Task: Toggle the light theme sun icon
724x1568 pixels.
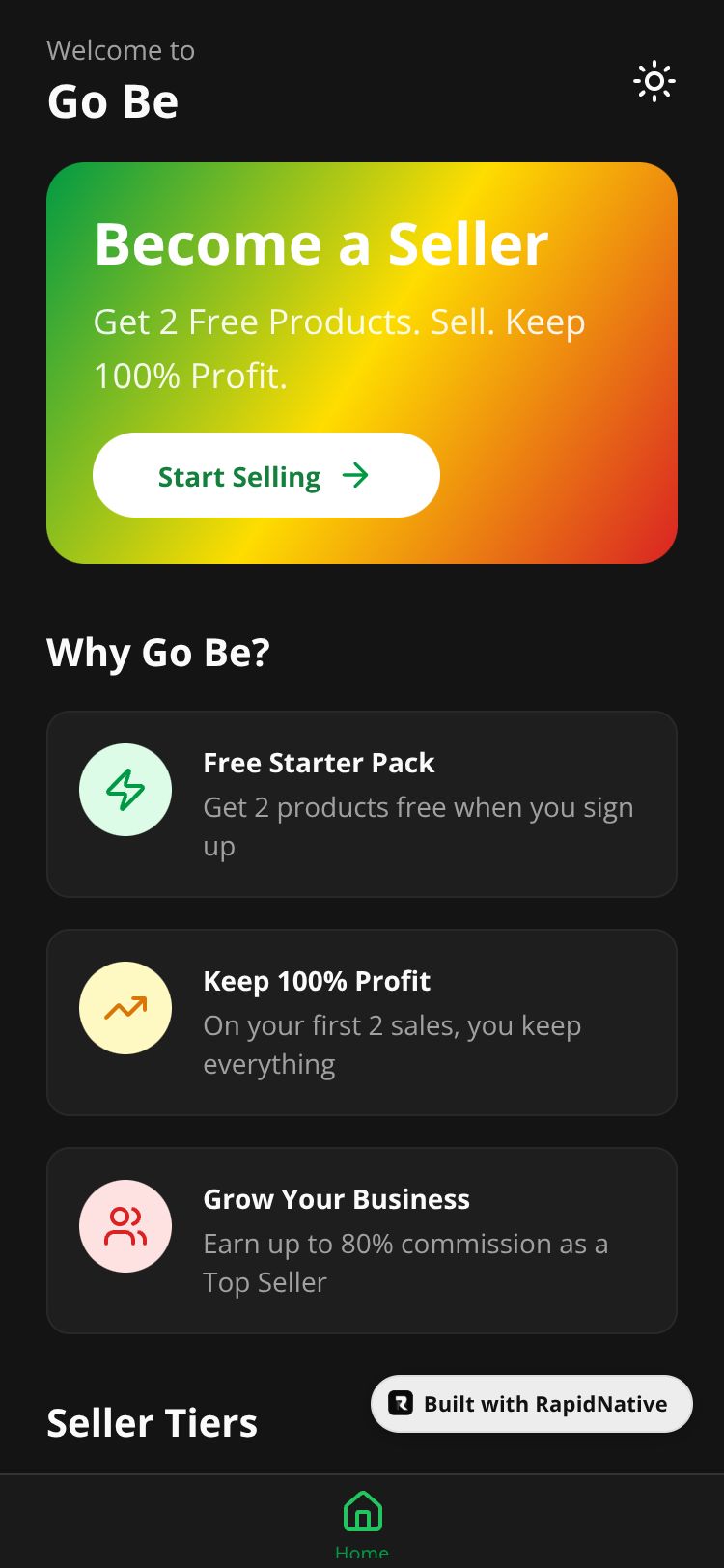Action: pyautogui.click(x=654, y=82)
